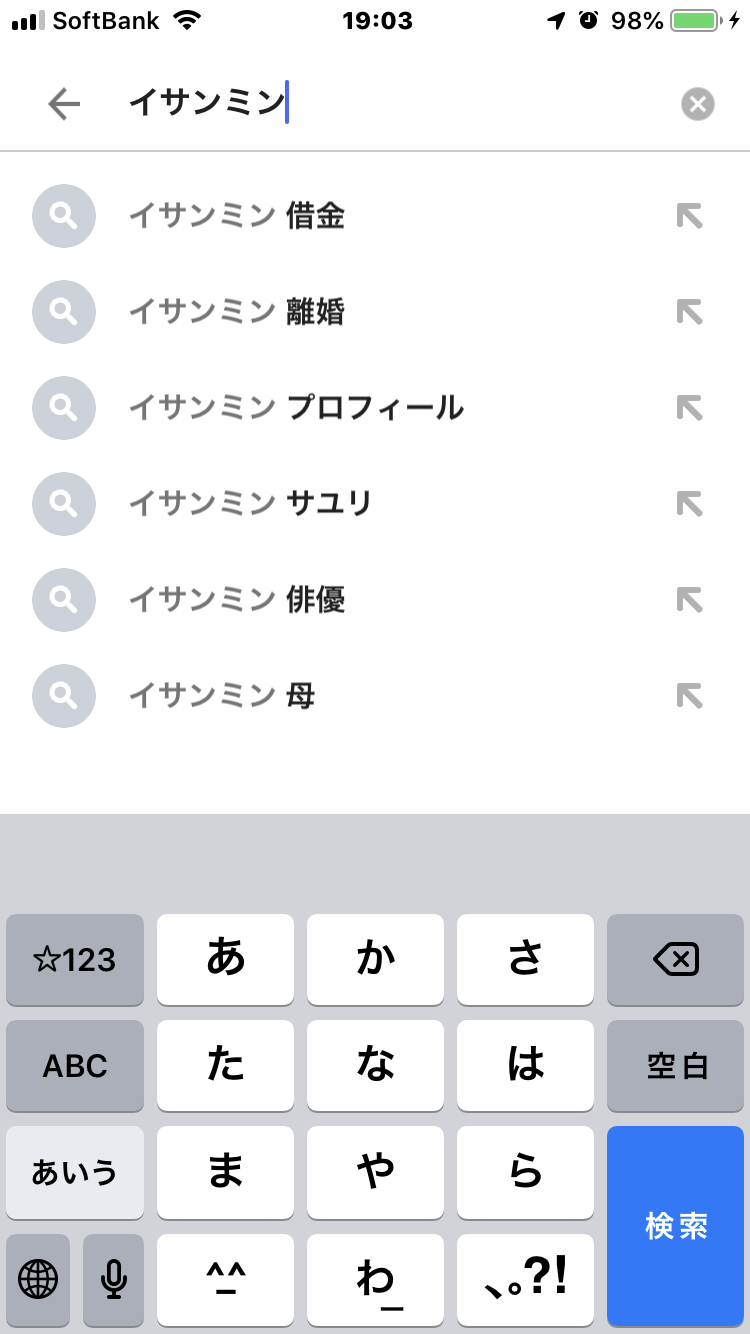Fill query with サユリ suggestion arrow
This screenshot has width=750, height=1334.
tap(689, 504)
